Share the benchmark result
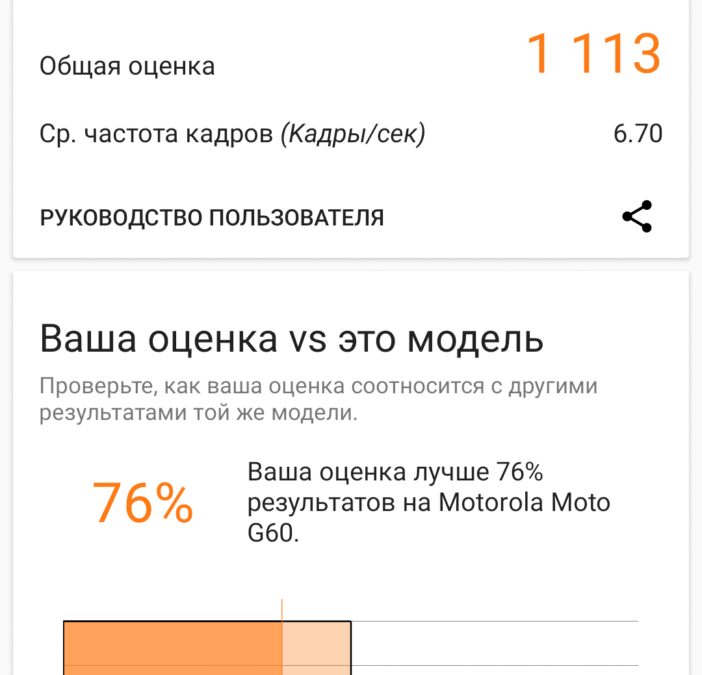Screen dimensions: 702x675 (637, 216)
